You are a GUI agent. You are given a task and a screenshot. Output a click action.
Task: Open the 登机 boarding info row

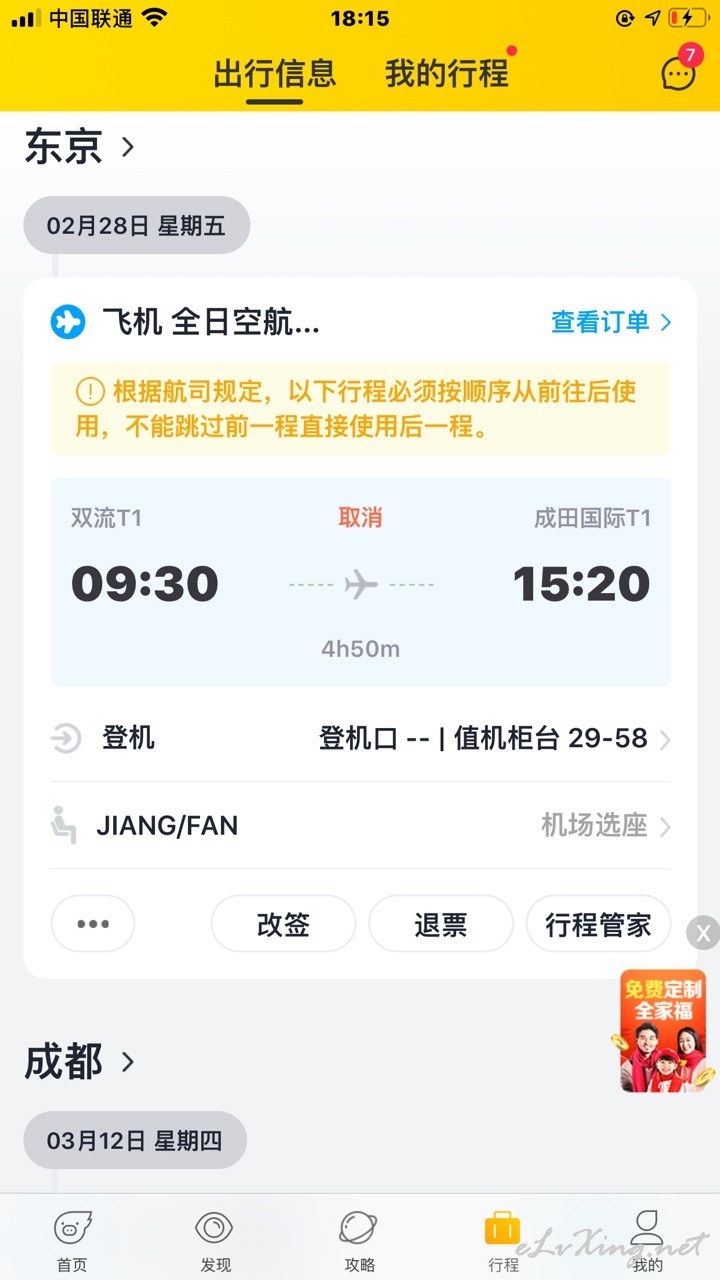[360, 739]
